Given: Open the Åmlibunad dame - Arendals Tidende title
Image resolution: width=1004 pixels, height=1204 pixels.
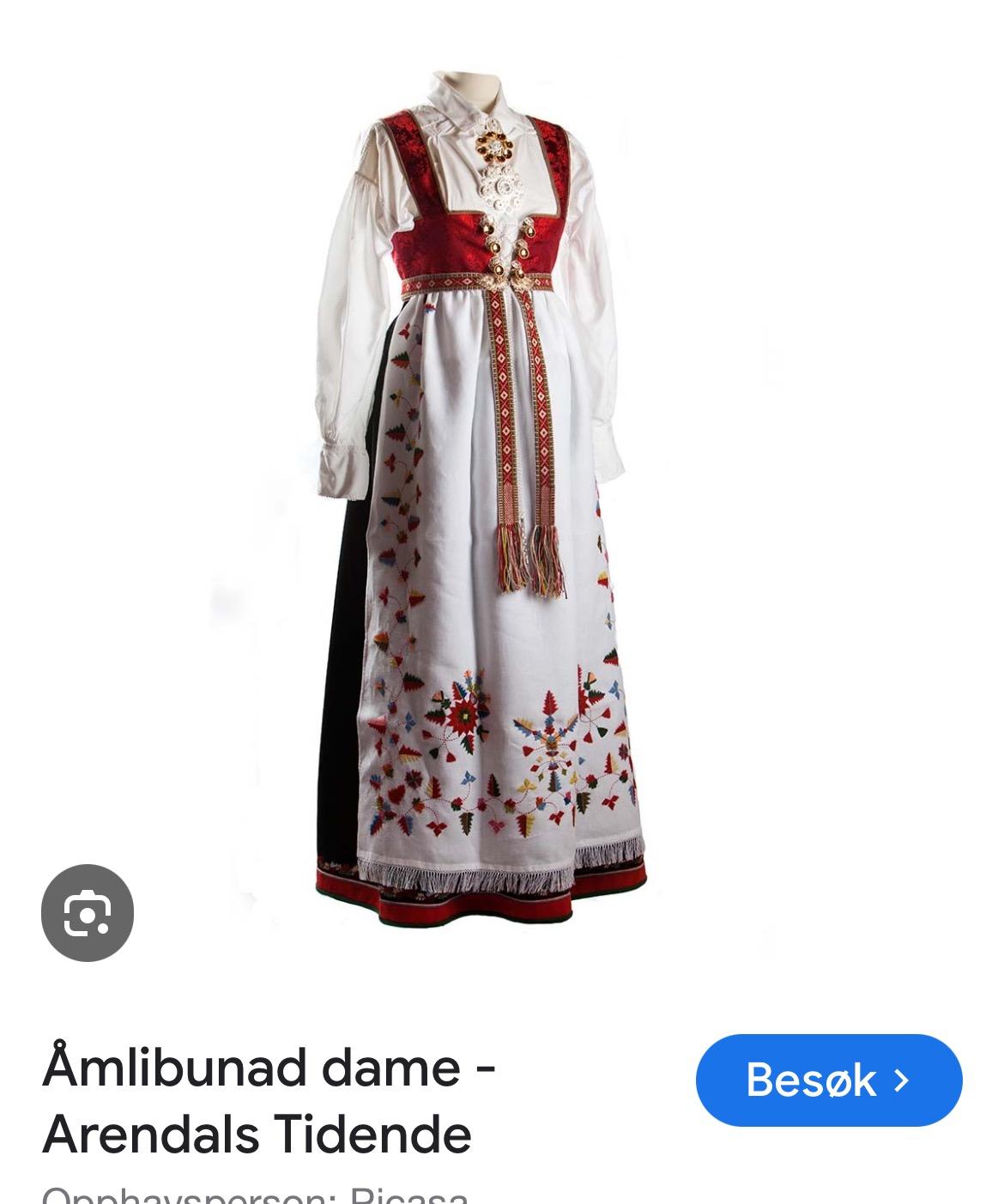Looking at the screenshot, I should pos(269,1100).
